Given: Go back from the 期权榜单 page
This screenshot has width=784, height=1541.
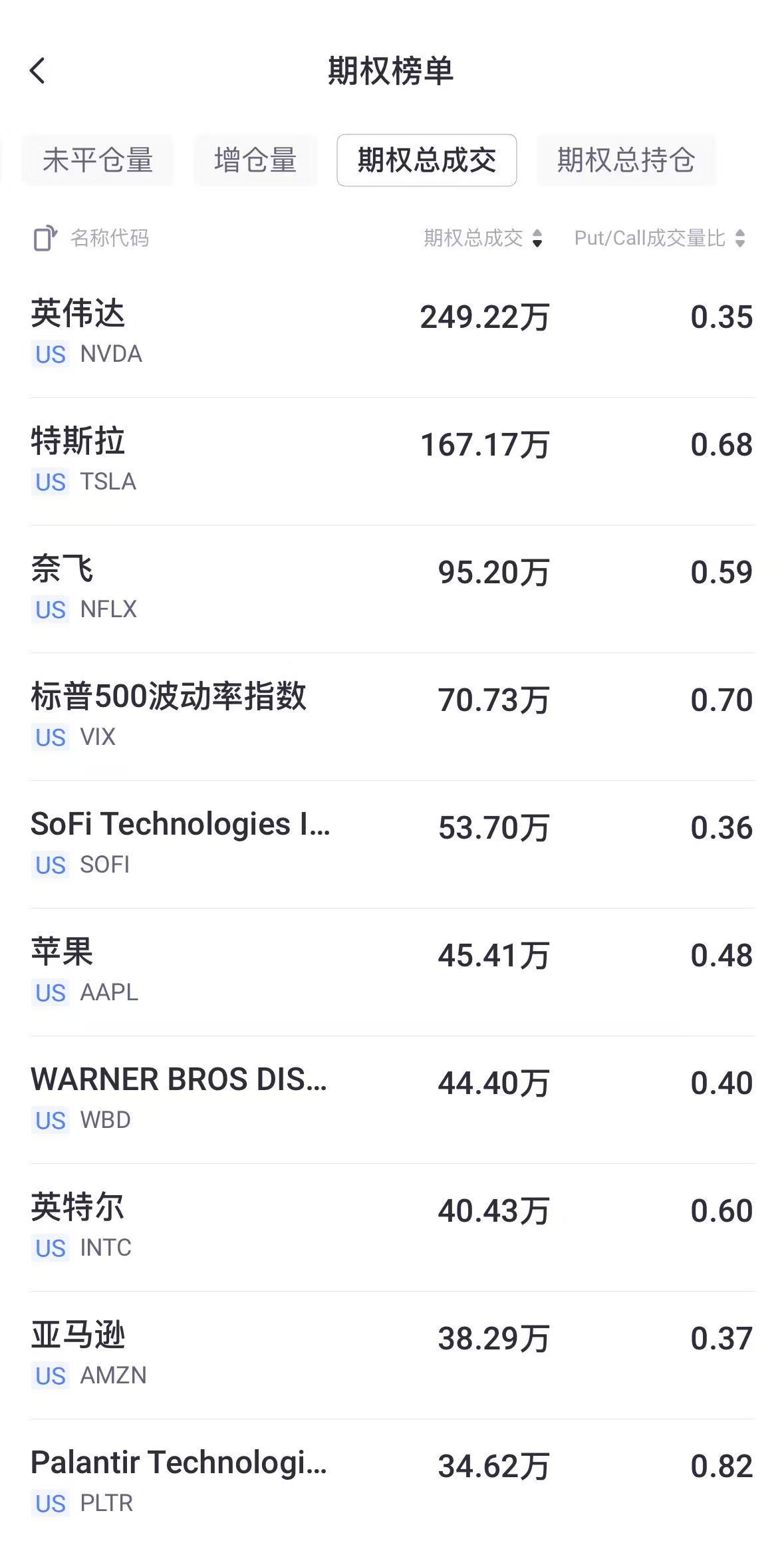Looking at the screenshot, I should (x=38, y=70).
